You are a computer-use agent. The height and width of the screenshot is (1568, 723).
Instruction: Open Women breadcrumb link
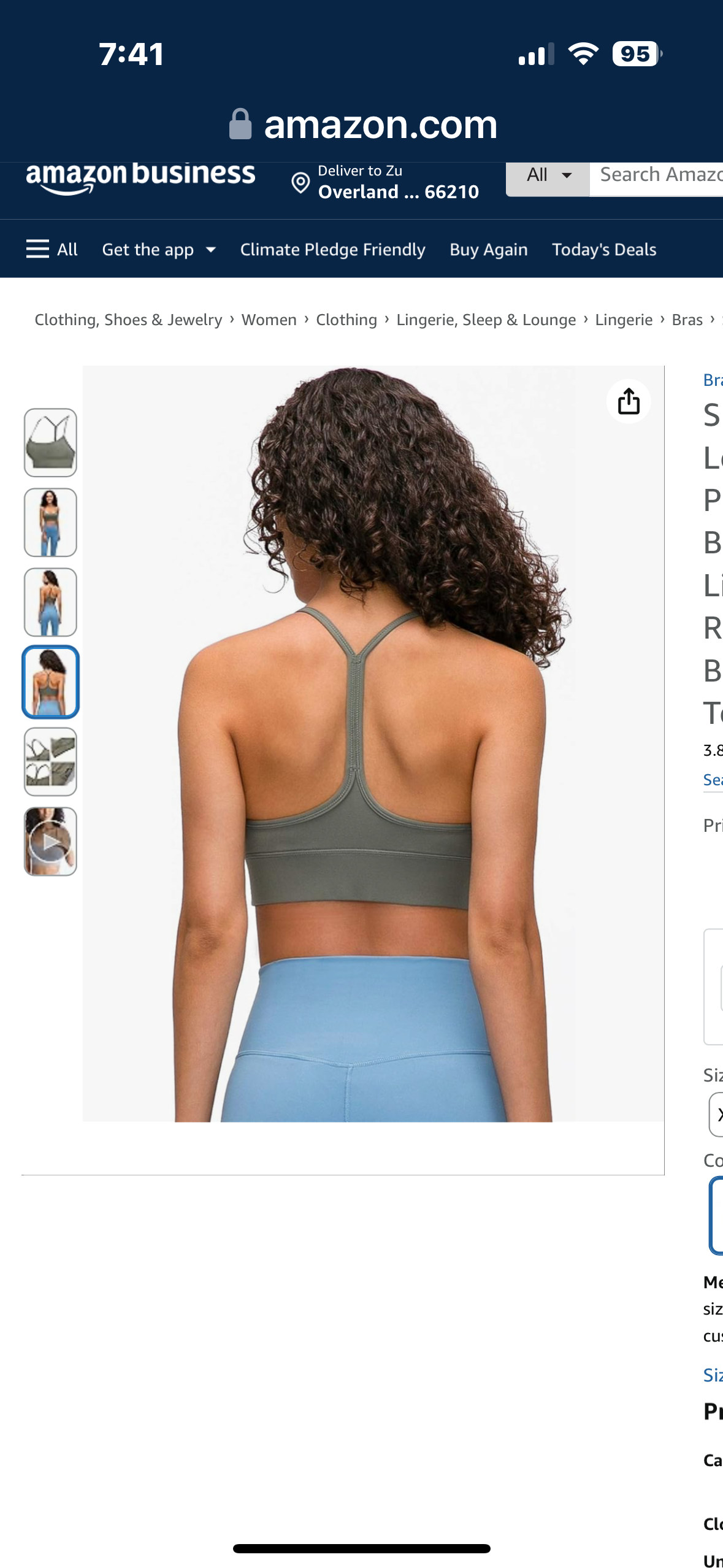(x=269, y=320)
